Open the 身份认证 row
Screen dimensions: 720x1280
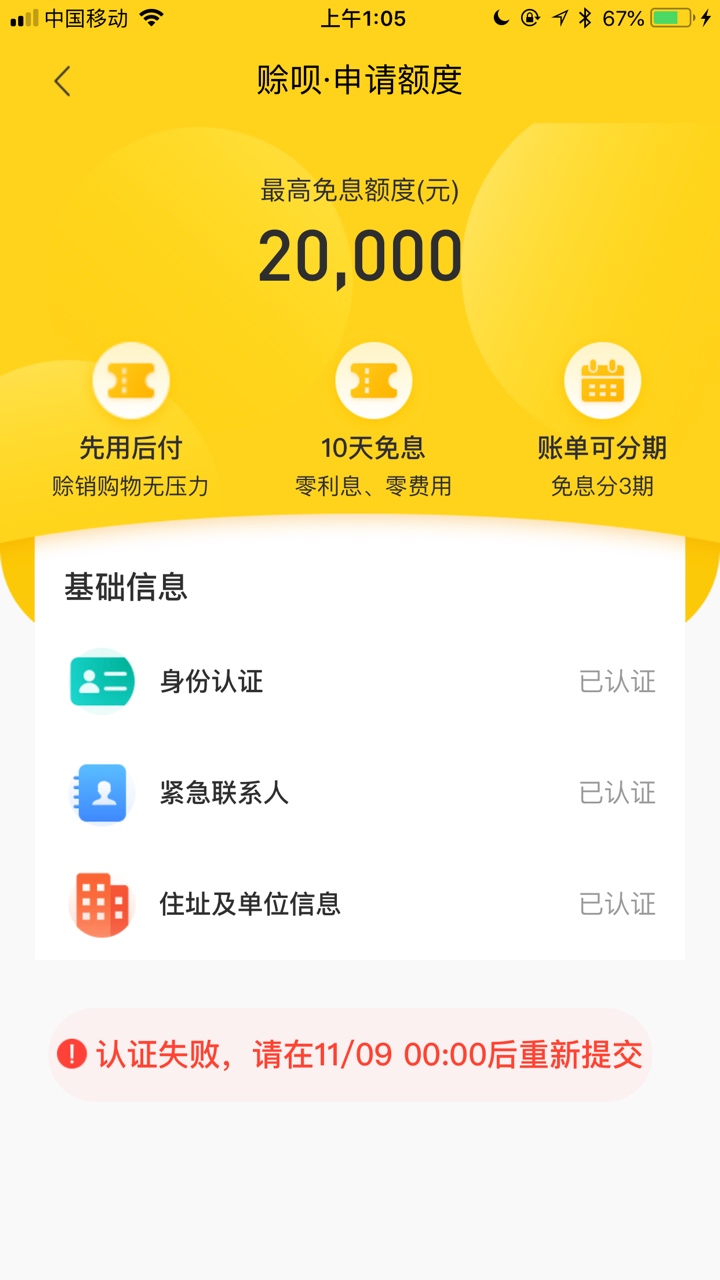360,682
